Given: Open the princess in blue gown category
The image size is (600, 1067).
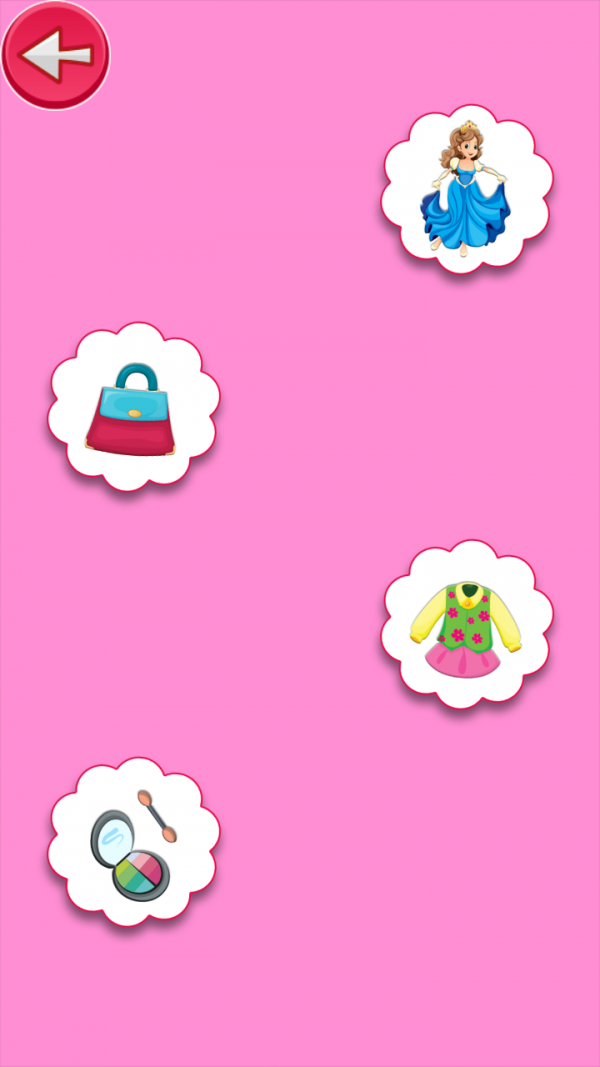Looking at the screenshot, I should coord(466,187).
